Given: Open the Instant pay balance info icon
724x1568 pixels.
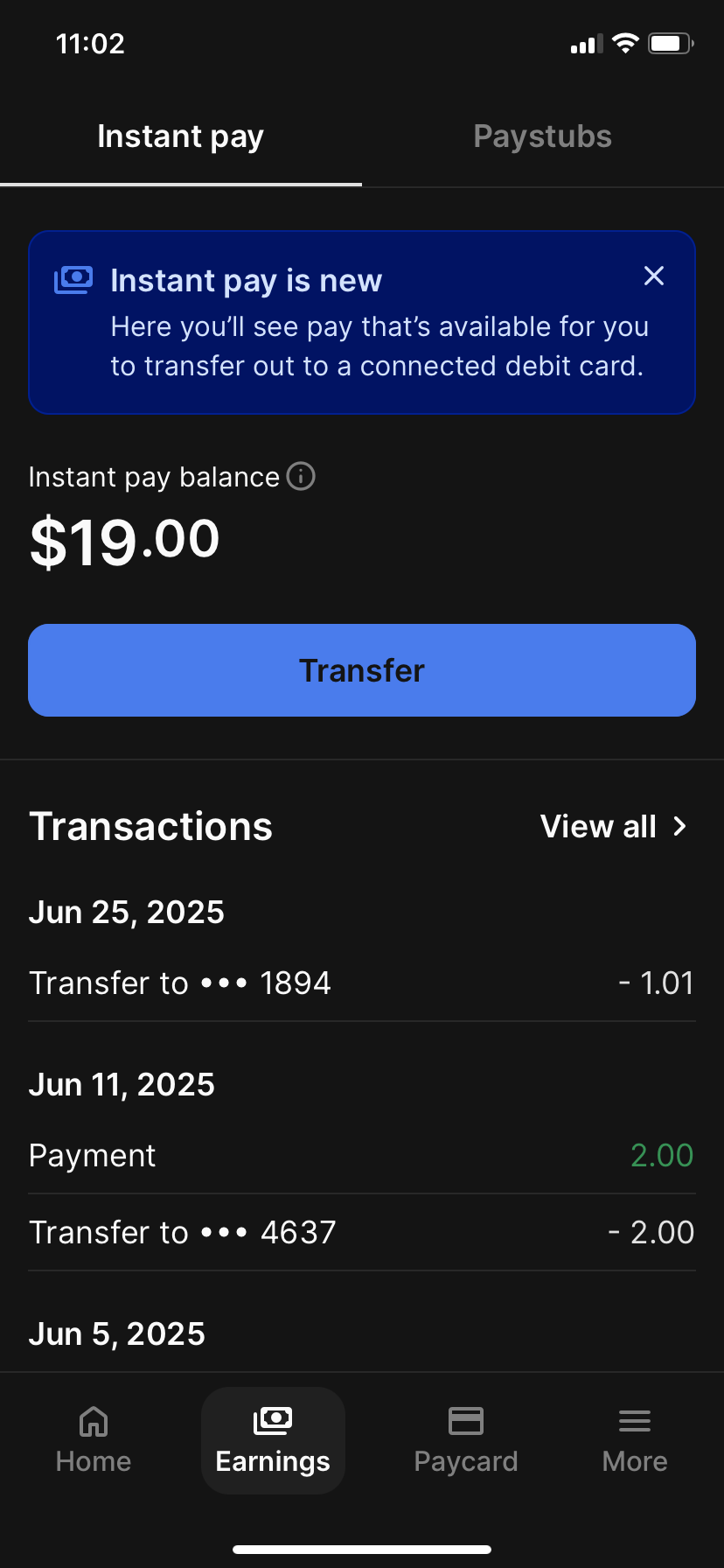Looking at the screenshot, I should pos(301,477).
